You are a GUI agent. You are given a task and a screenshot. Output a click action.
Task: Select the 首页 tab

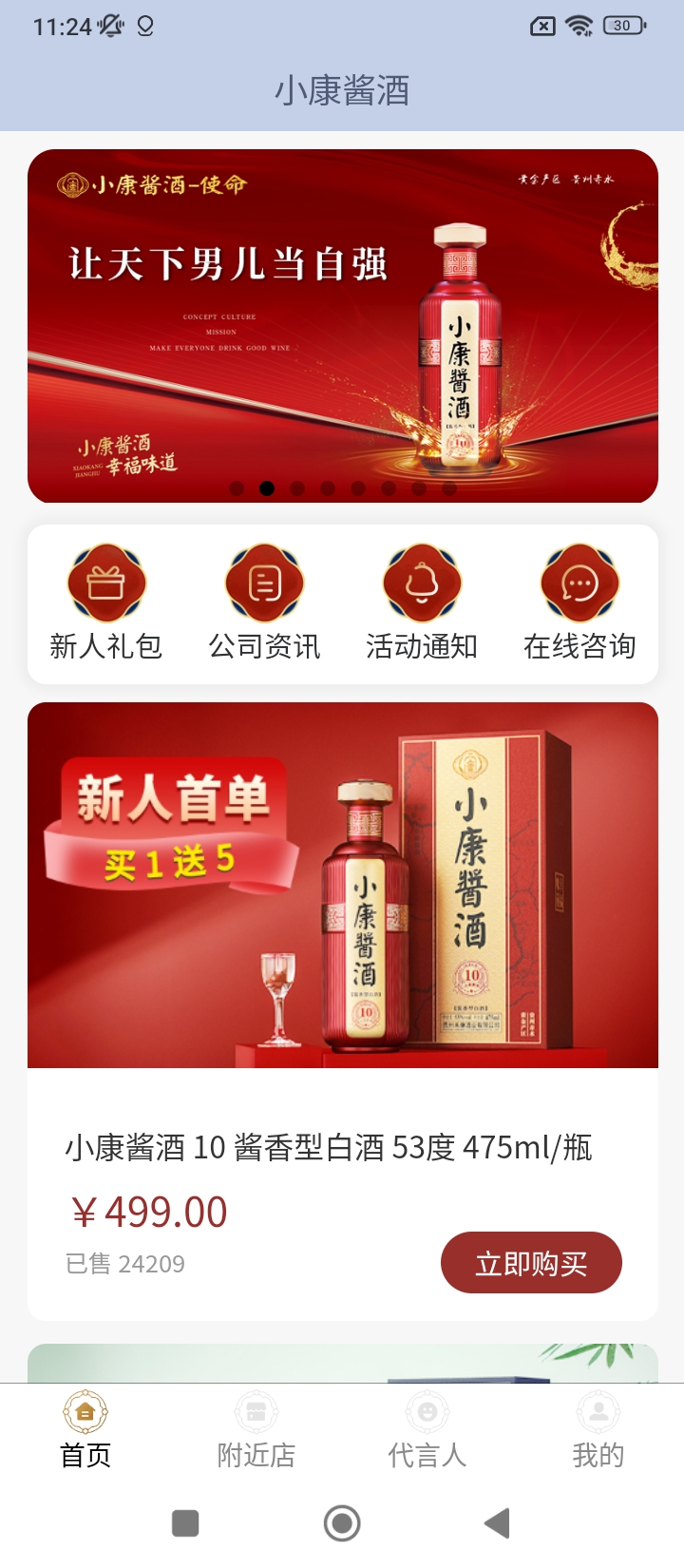coord(85,1430)
